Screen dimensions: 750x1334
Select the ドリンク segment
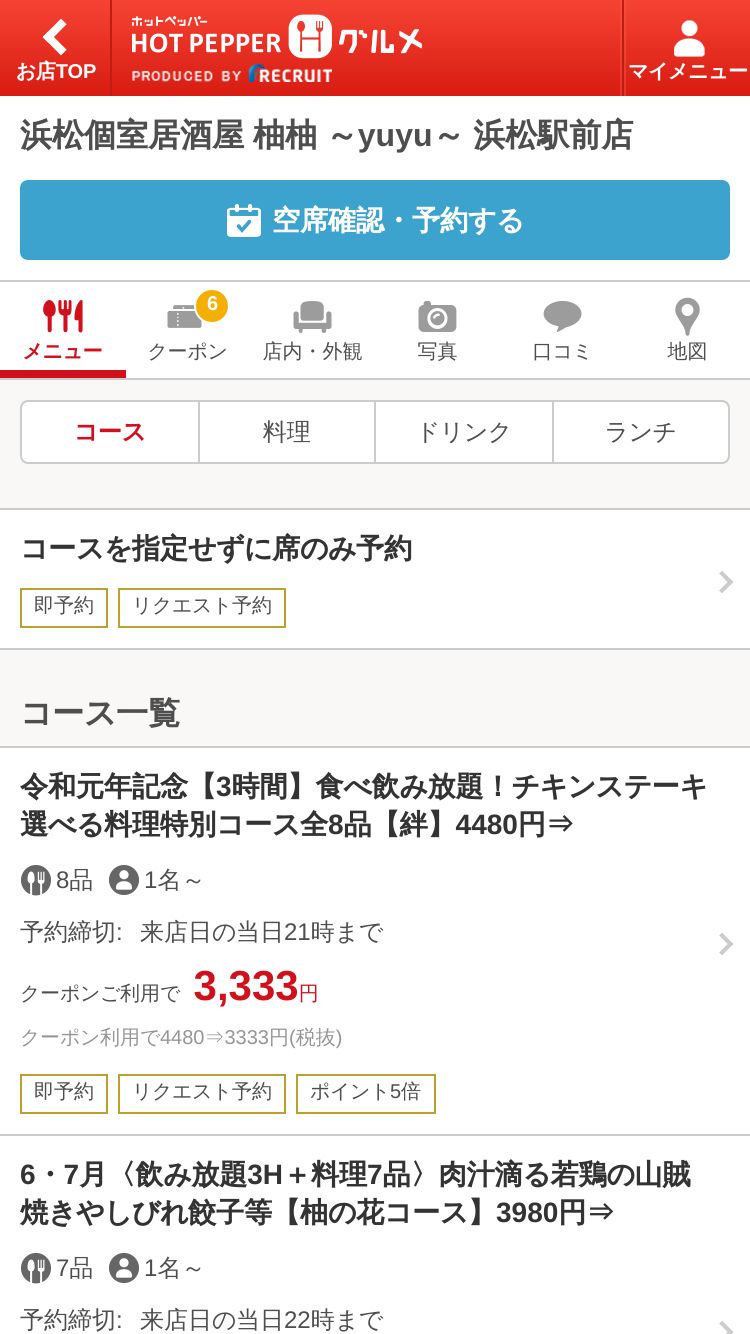pyautogui.click(x=464, y=432)
